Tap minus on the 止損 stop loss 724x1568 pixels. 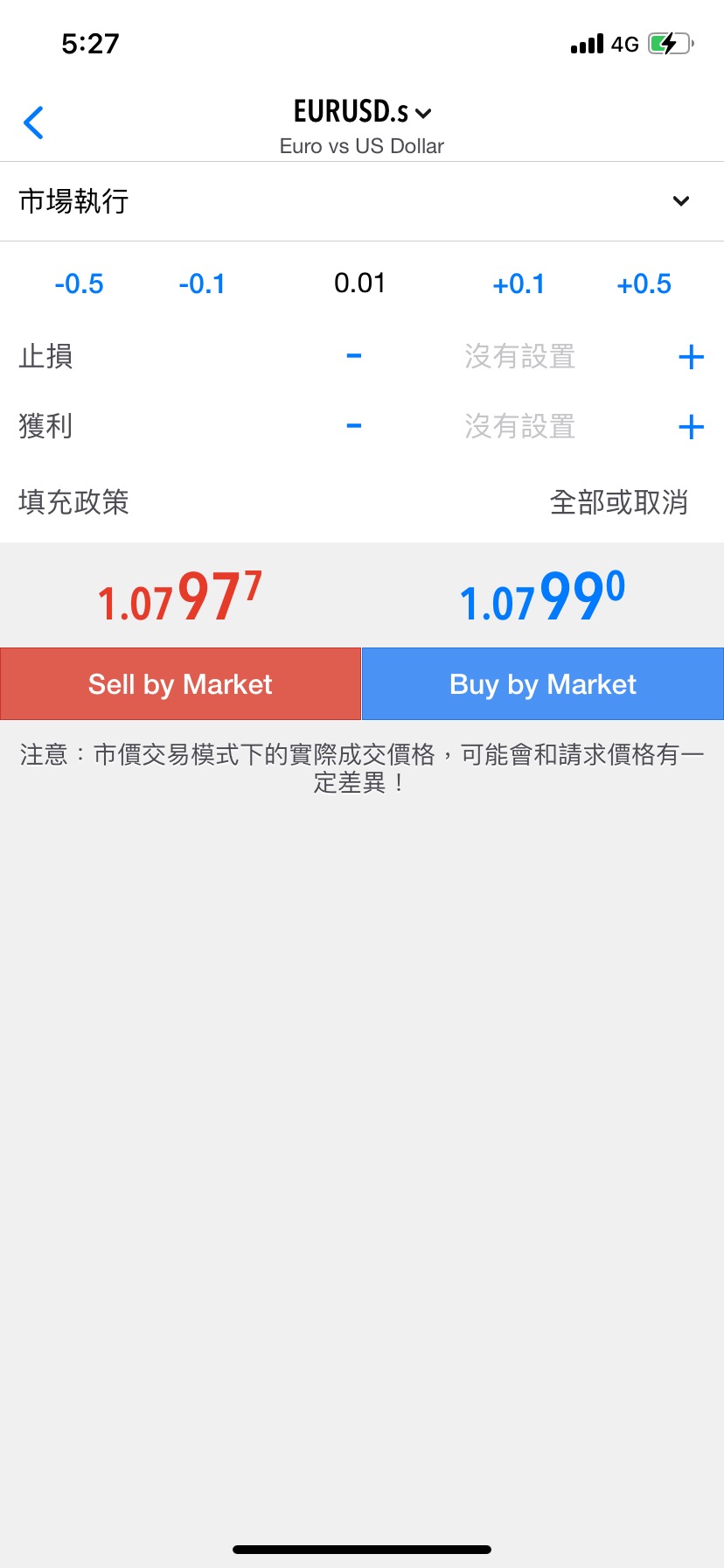coord(354,356)
